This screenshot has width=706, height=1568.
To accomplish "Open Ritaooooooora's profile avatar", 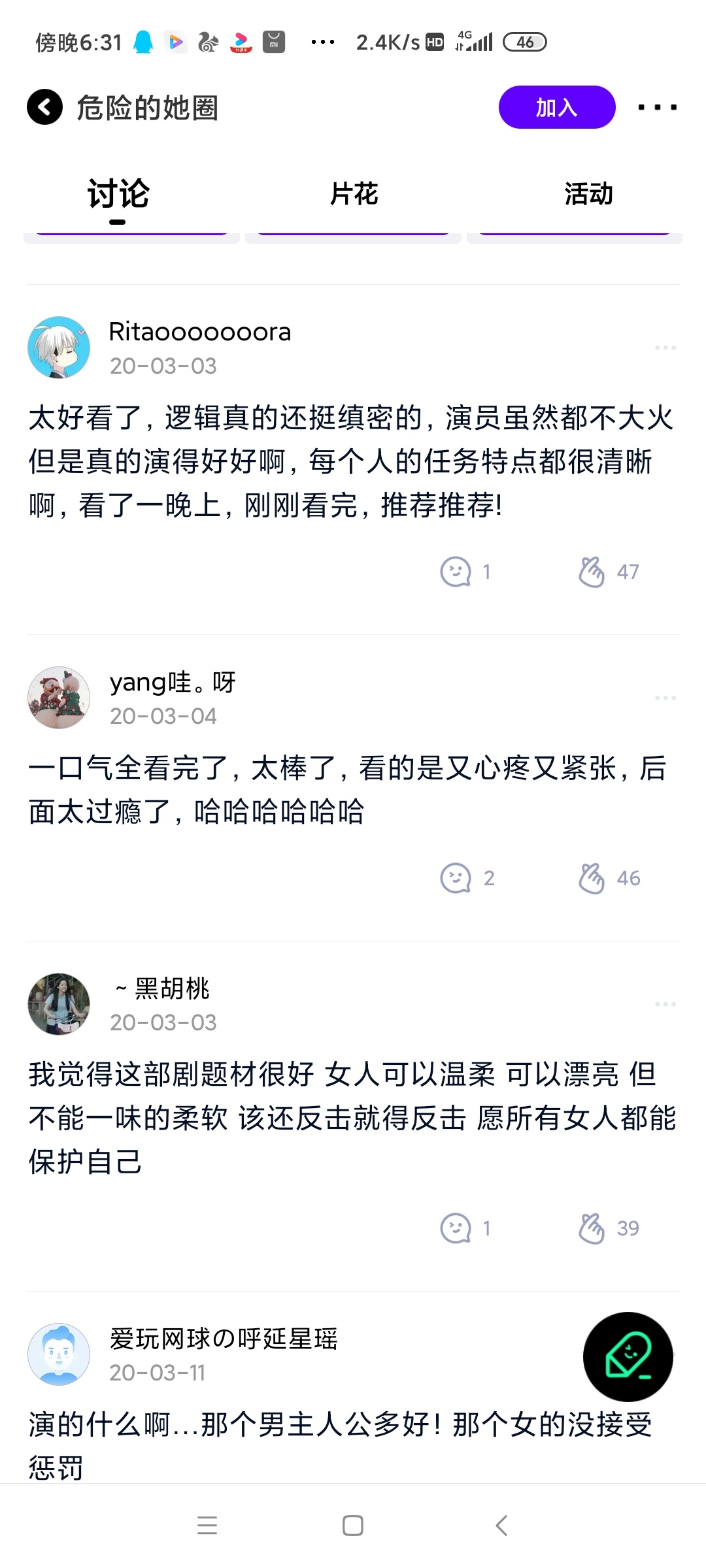I will click(x=59, y=348).
